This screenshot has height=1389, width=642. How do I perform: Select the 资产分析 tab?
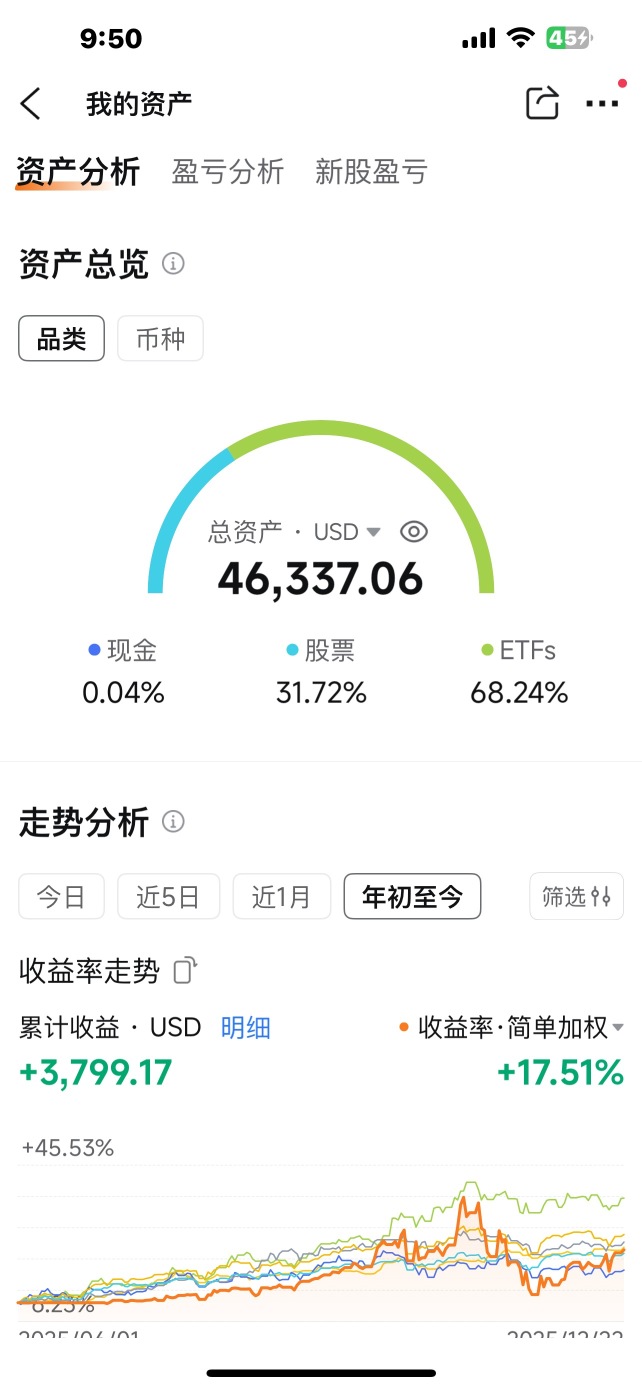click(x=78, y=171)
